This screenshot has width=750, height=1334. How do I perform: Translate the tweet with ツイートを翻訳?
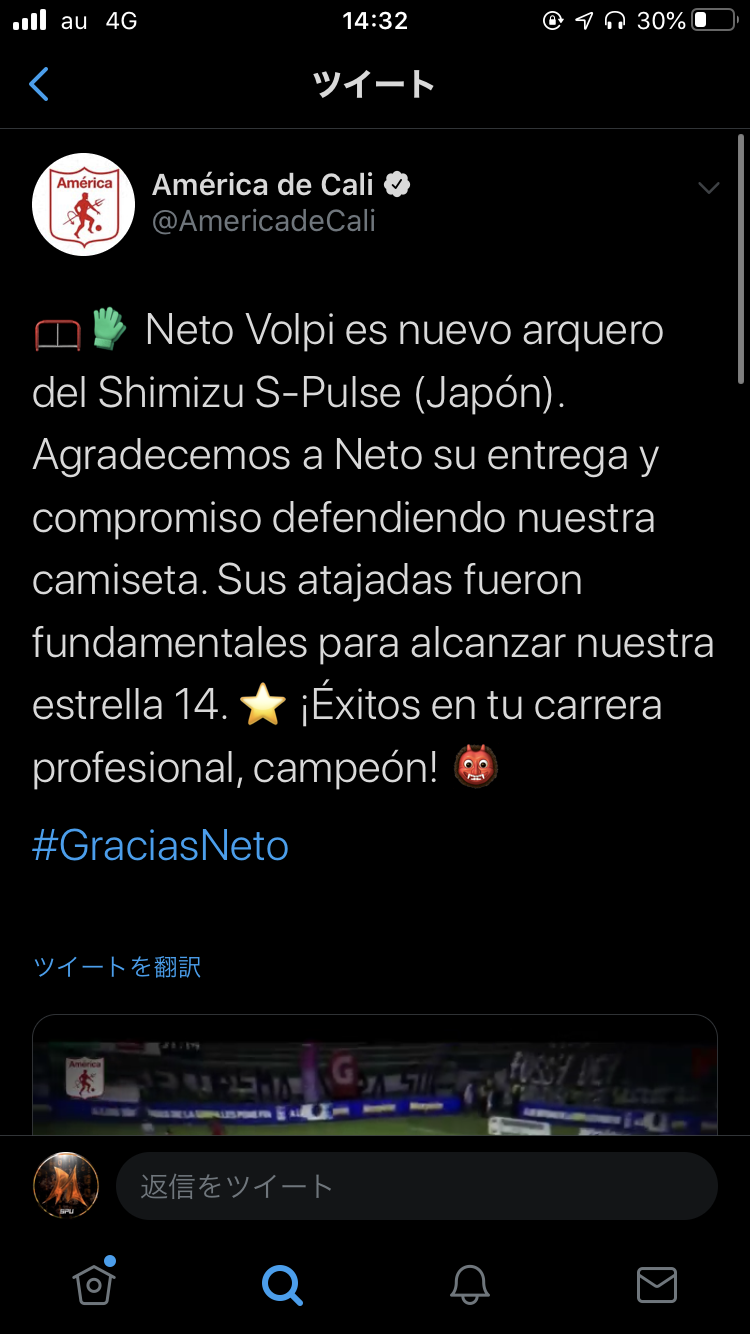point(117,967)
